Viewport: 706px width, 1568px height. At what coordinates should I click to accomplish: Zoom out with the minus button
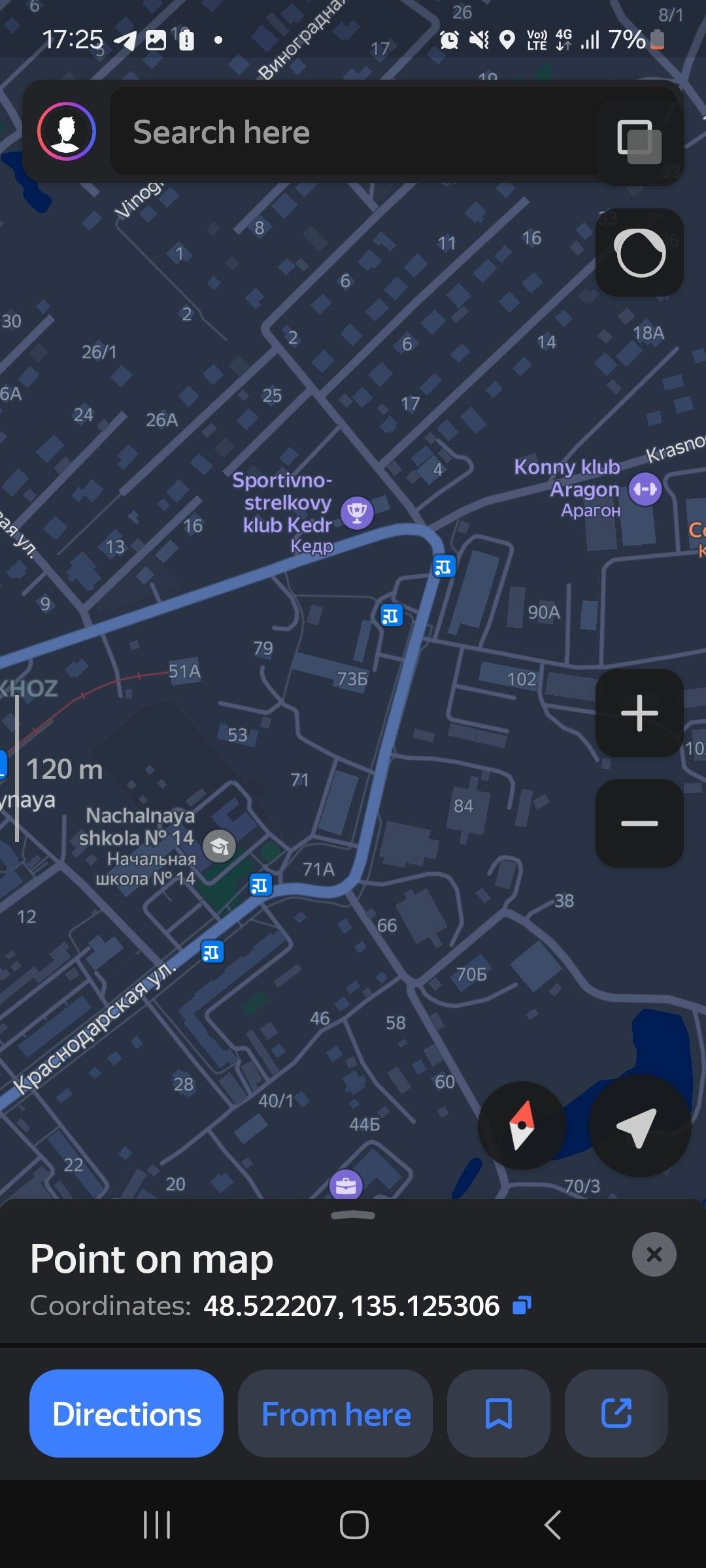[639, 823]
